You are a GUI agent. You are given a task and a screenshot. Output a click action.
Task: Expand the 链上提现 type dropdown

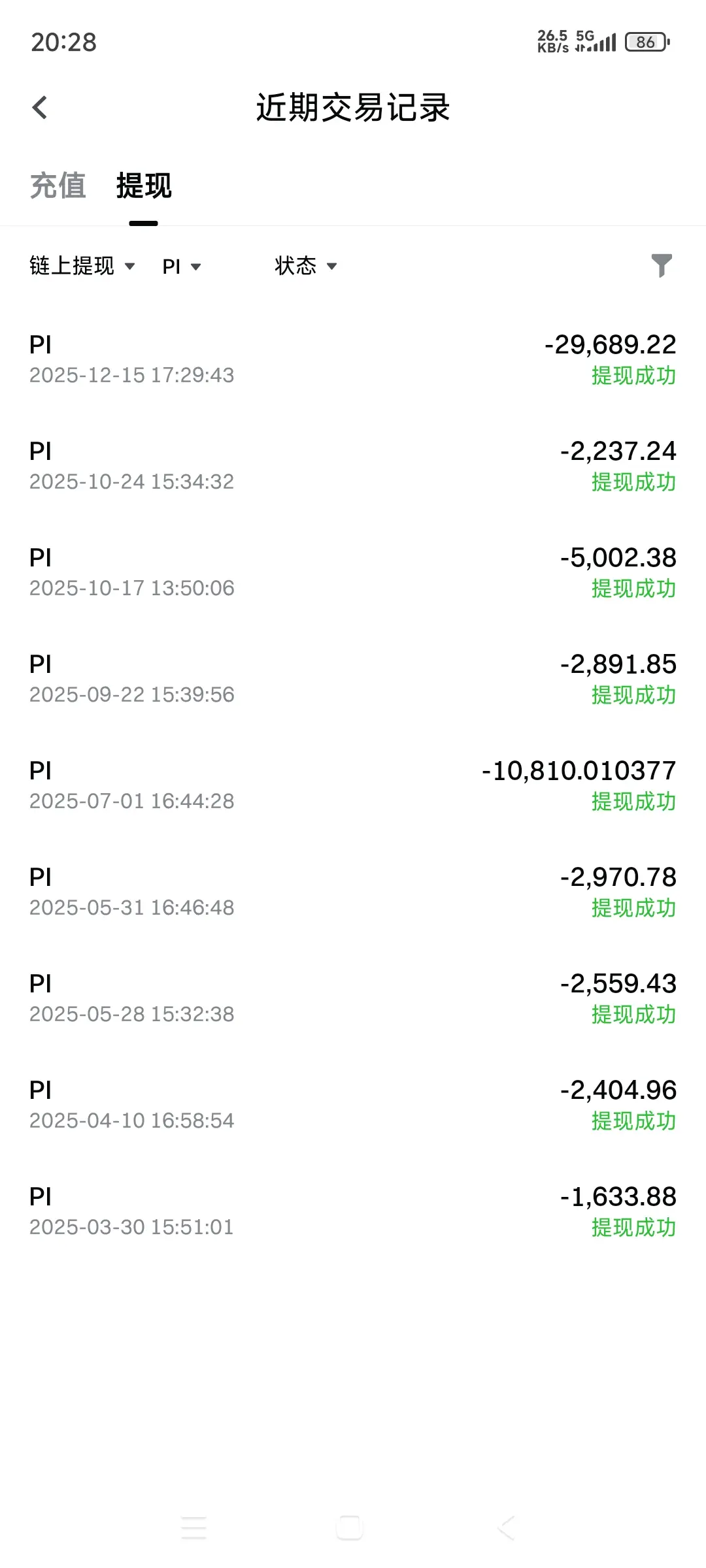click(82, 266)
